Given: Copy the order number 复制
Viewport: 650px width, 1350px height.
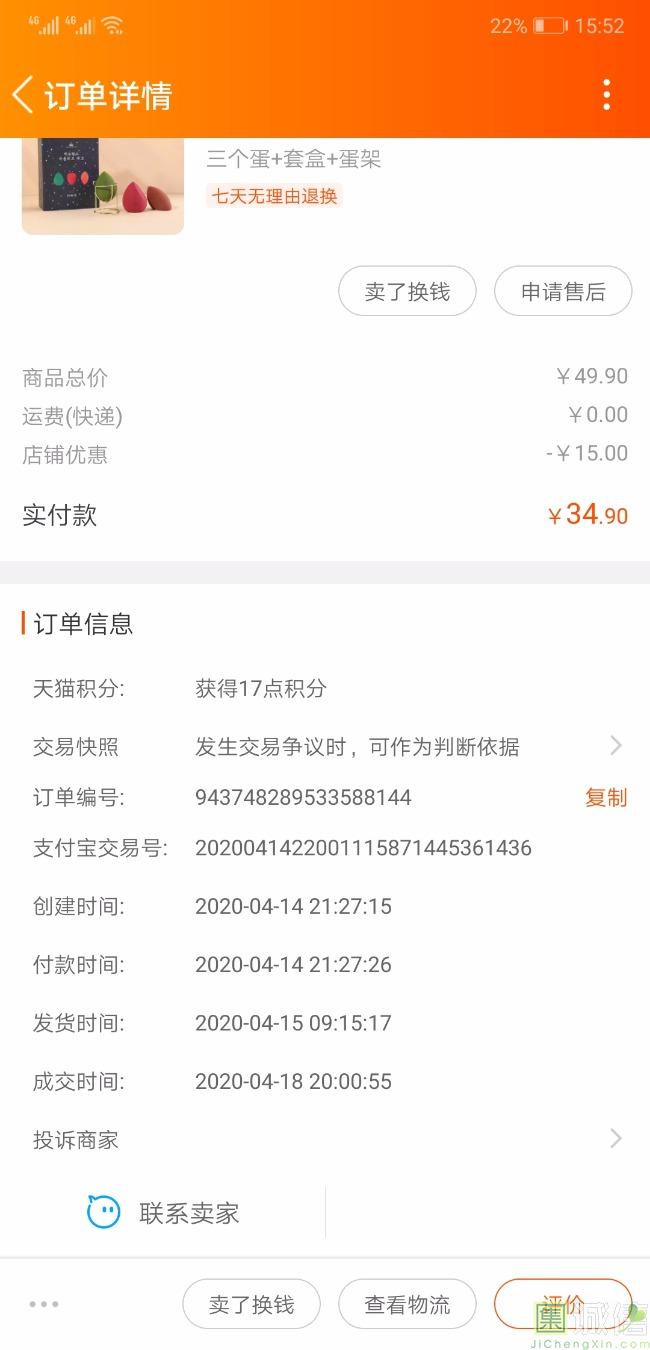Looking at the screenshot, I should point(606,797).
